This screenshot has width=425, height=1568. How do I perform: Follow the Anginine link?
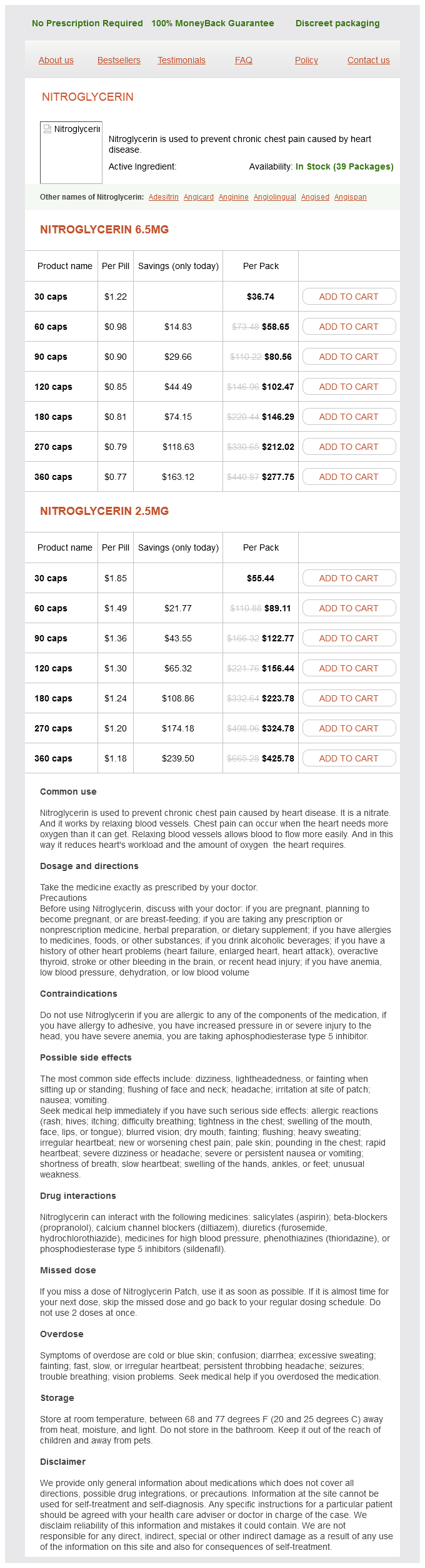[233, 197]
